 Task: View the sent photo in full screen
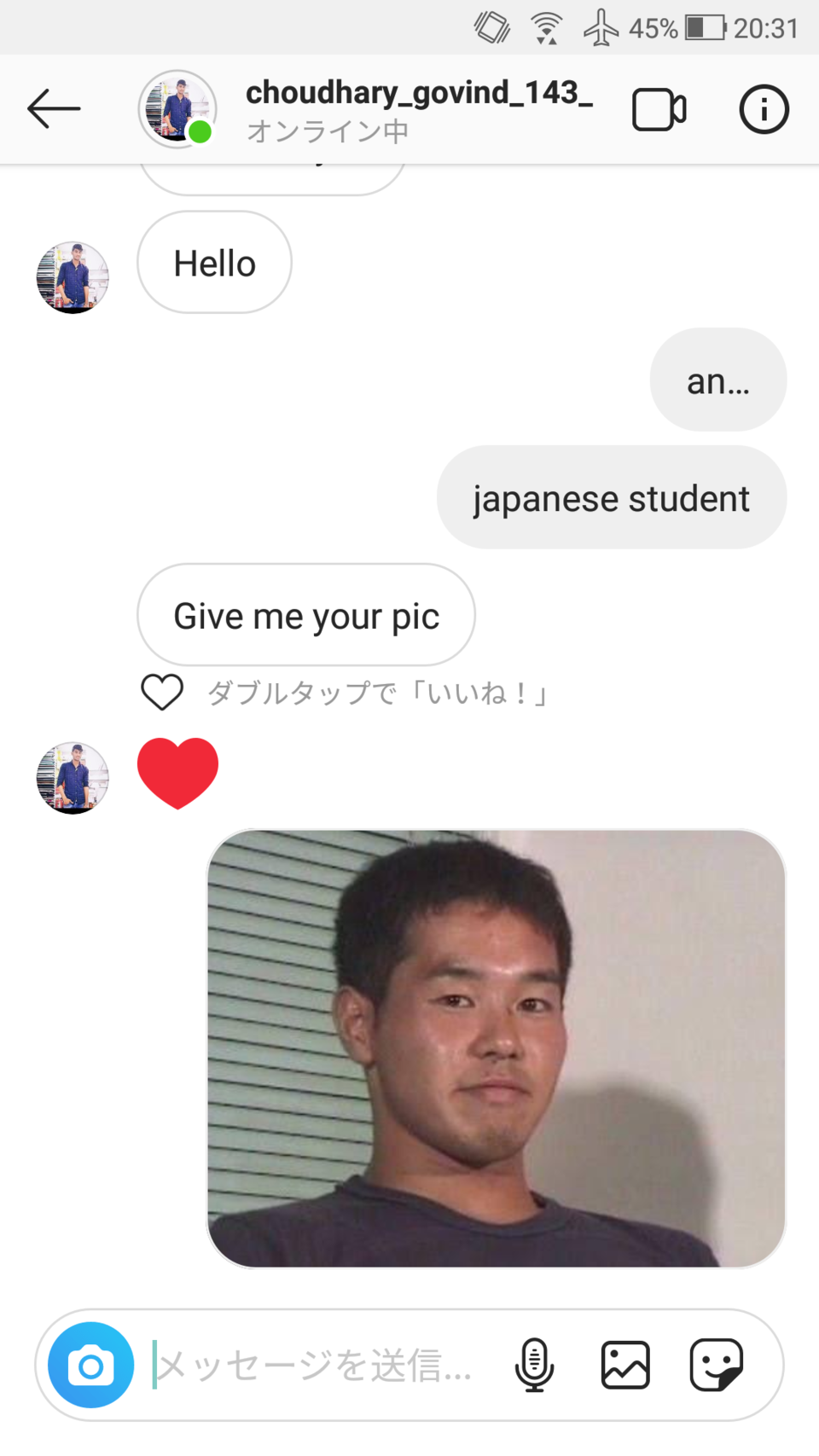(496, 1048)
